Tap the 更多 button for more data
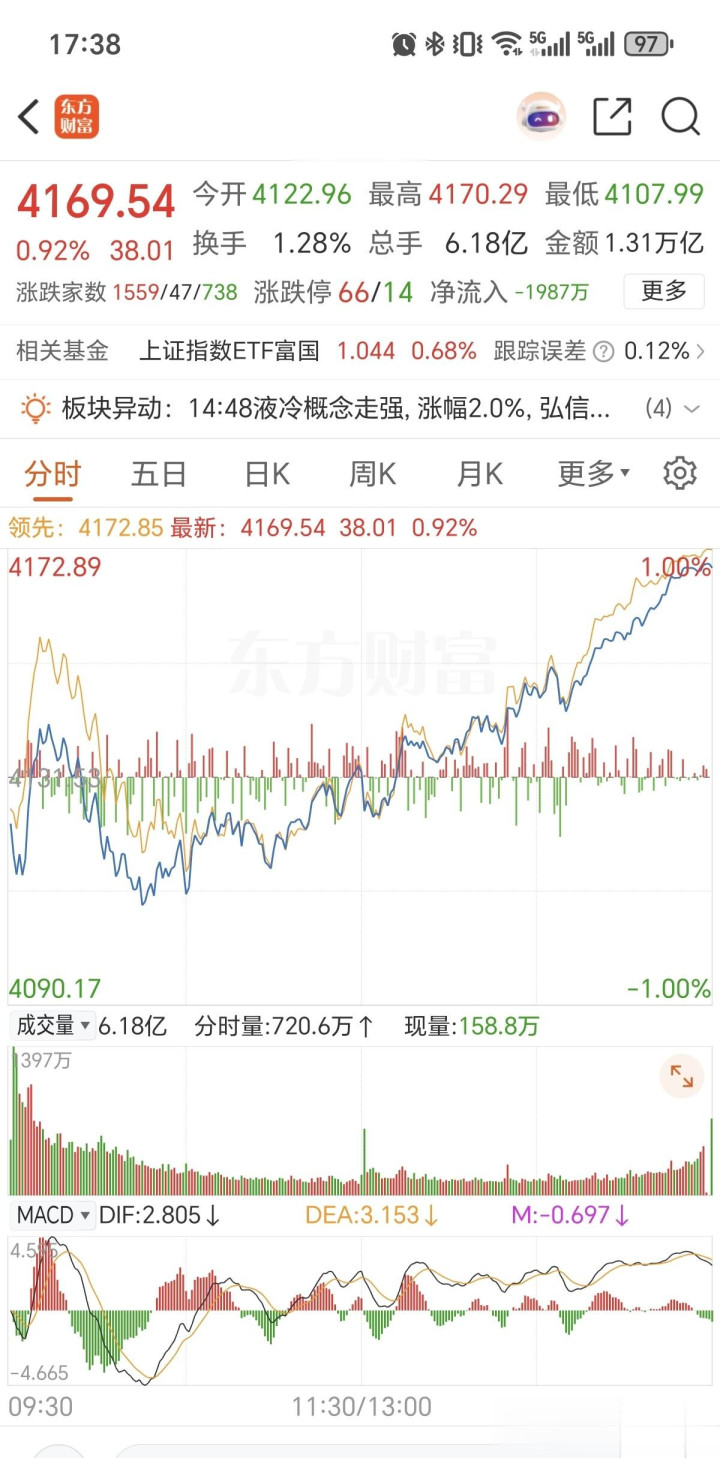The height and width of the screenshot is (1458, 720). pyautogui.click(x=664, y=291)
